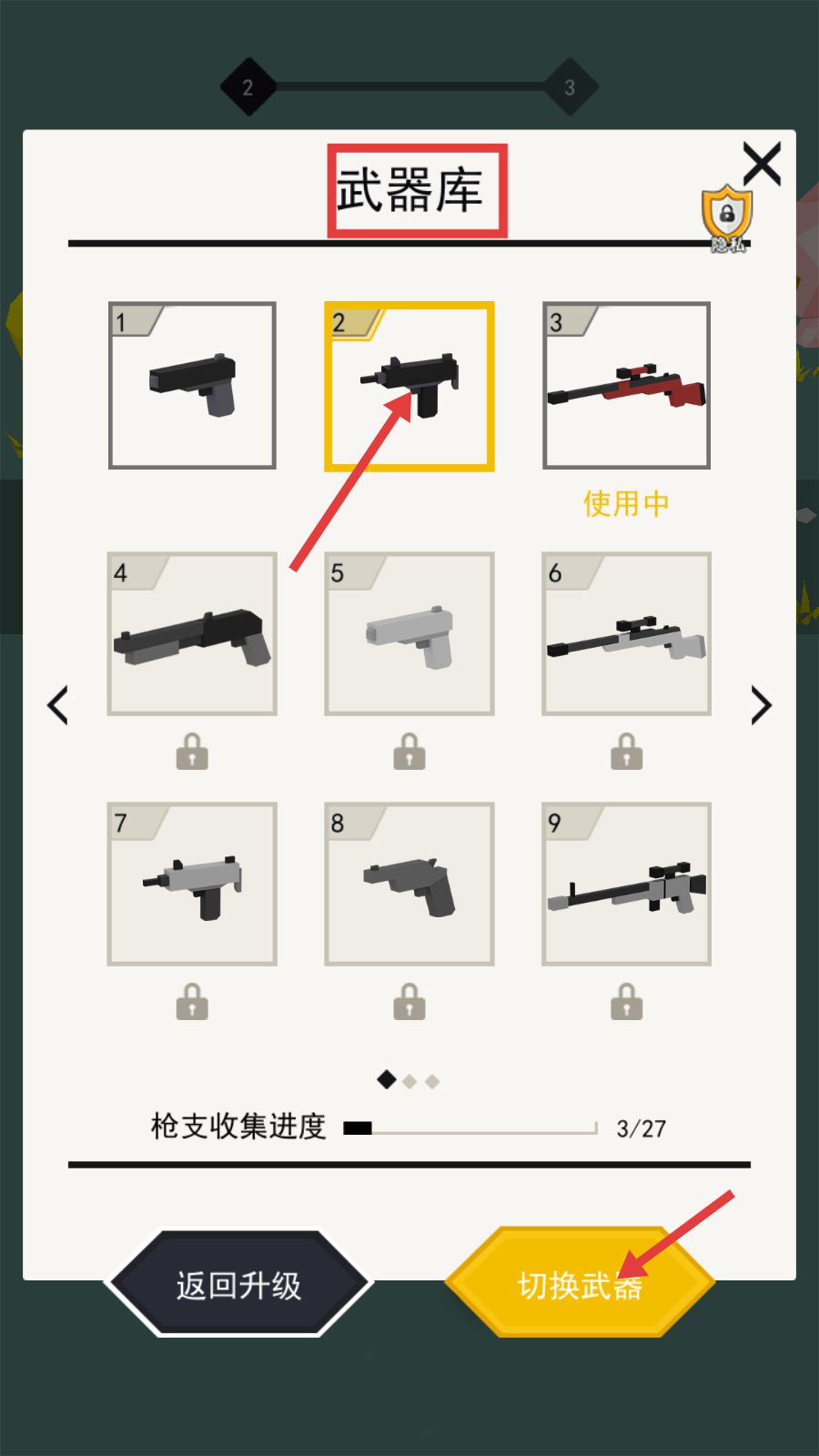
Task: Select weapon 3, the red sniper rifle
Action: [626, 386]
